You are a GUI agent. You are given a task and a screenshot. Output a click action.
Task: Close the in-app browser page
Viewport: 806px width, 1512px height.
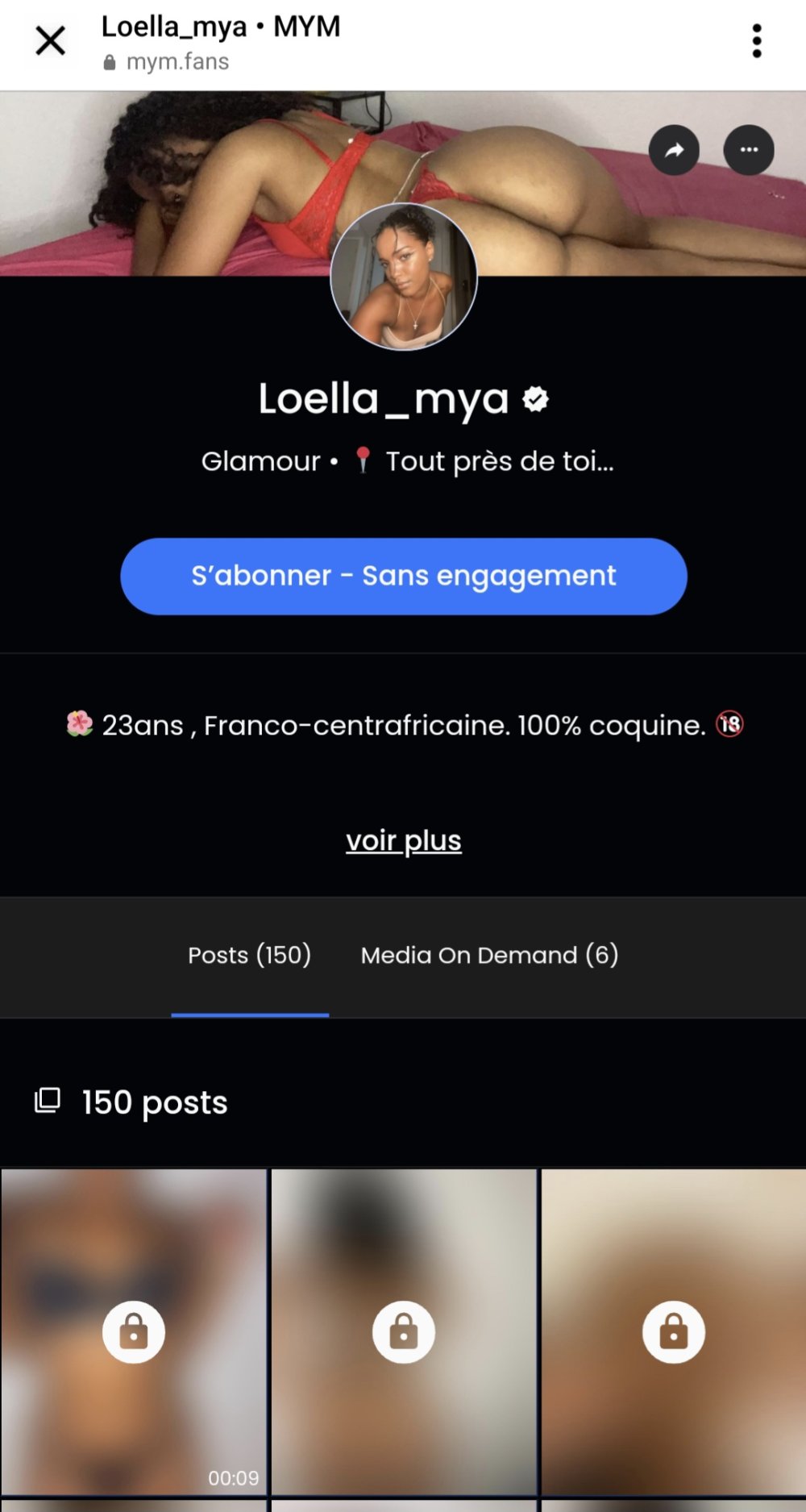coord(50,40)
